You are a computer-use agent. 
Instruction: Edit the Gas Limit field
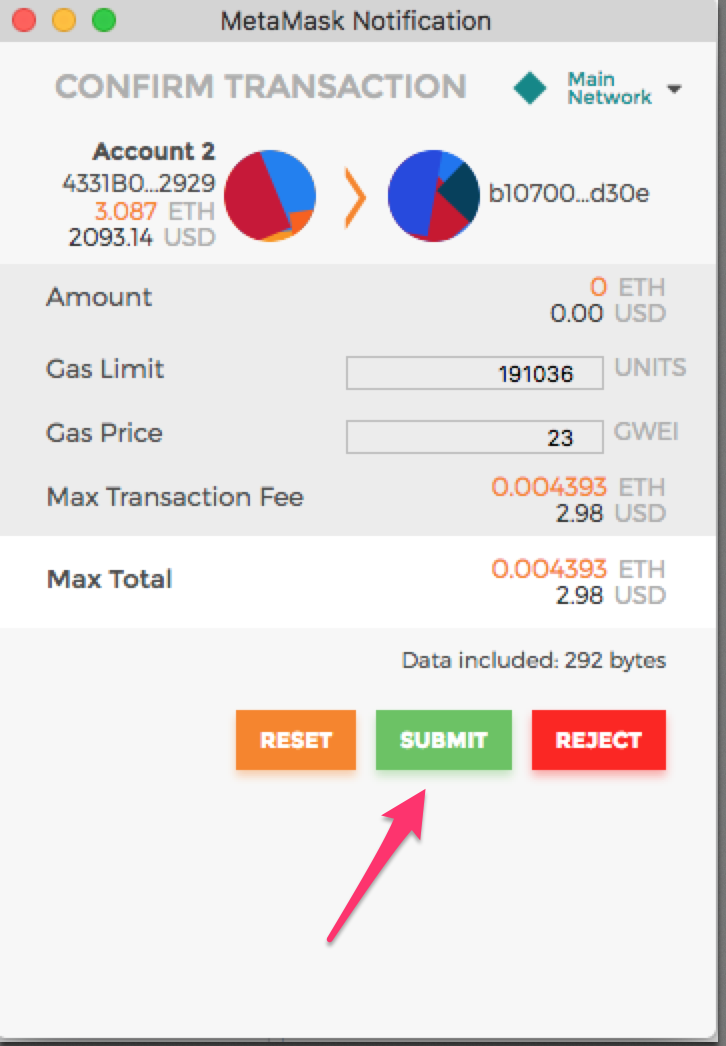pyautogui.click(x=475, y=374)
